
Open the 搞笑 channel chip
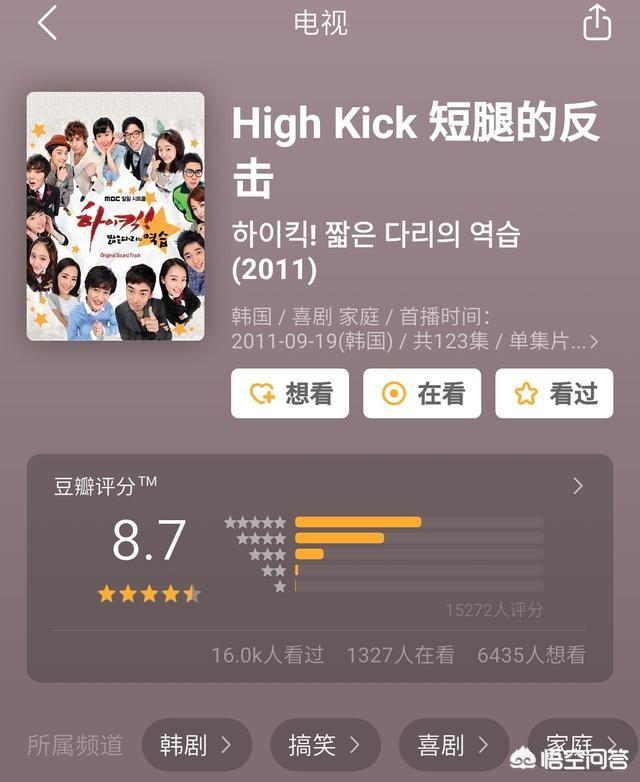(x=325, y=745)
